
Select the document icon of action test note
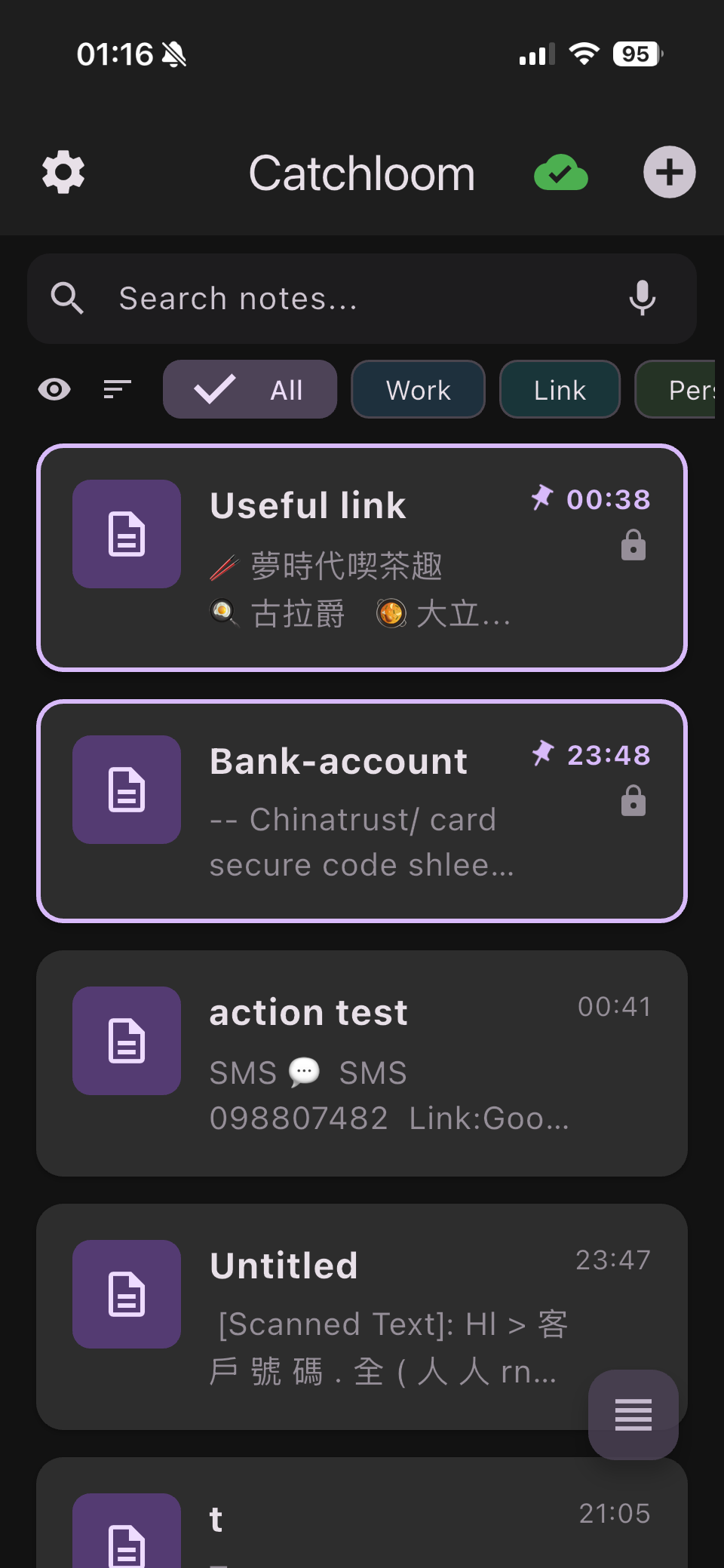pos(126,1041)
